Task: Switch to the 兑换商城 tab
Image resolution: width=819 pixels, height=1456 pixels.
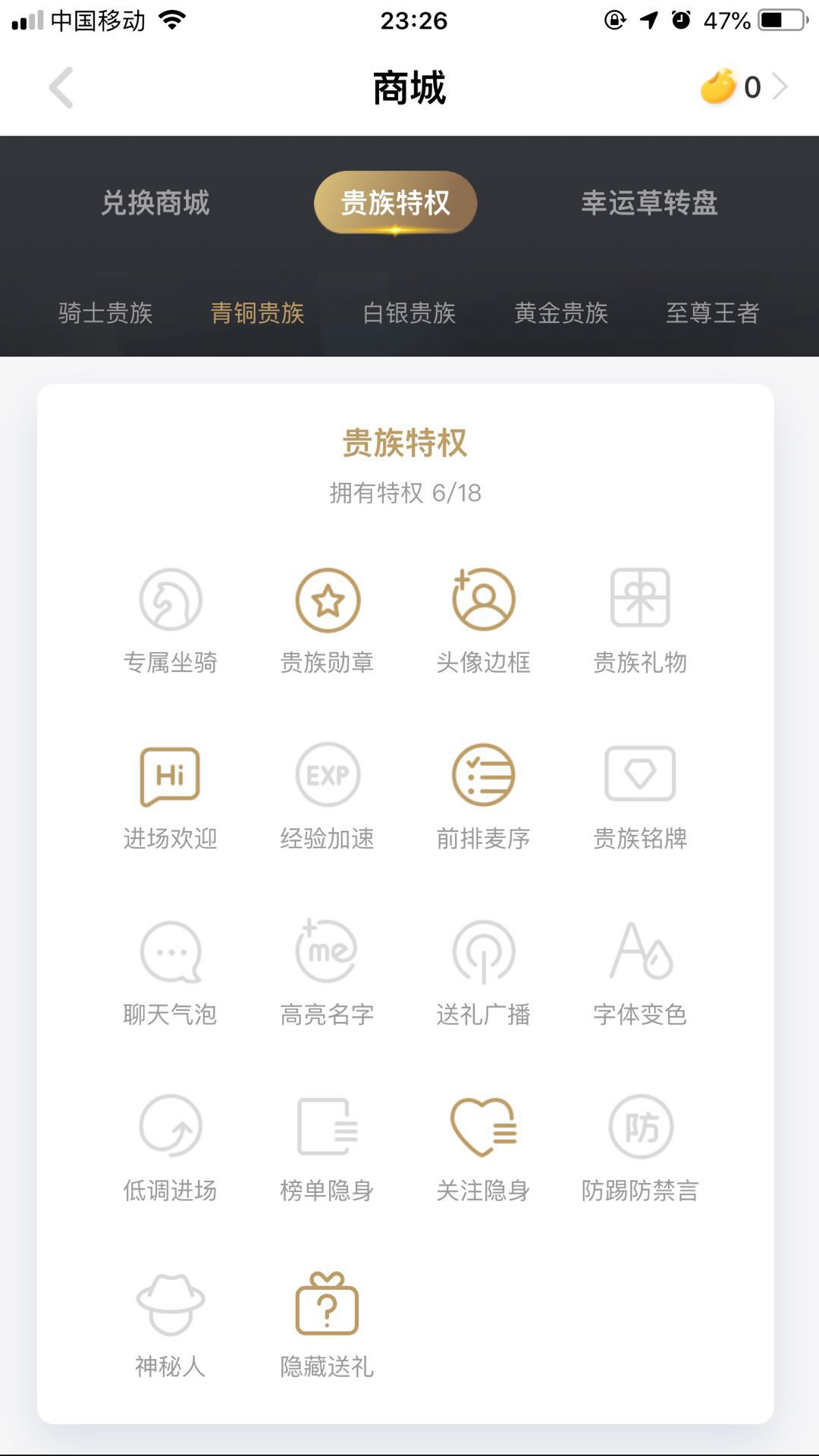Action: tap(155, 202)
